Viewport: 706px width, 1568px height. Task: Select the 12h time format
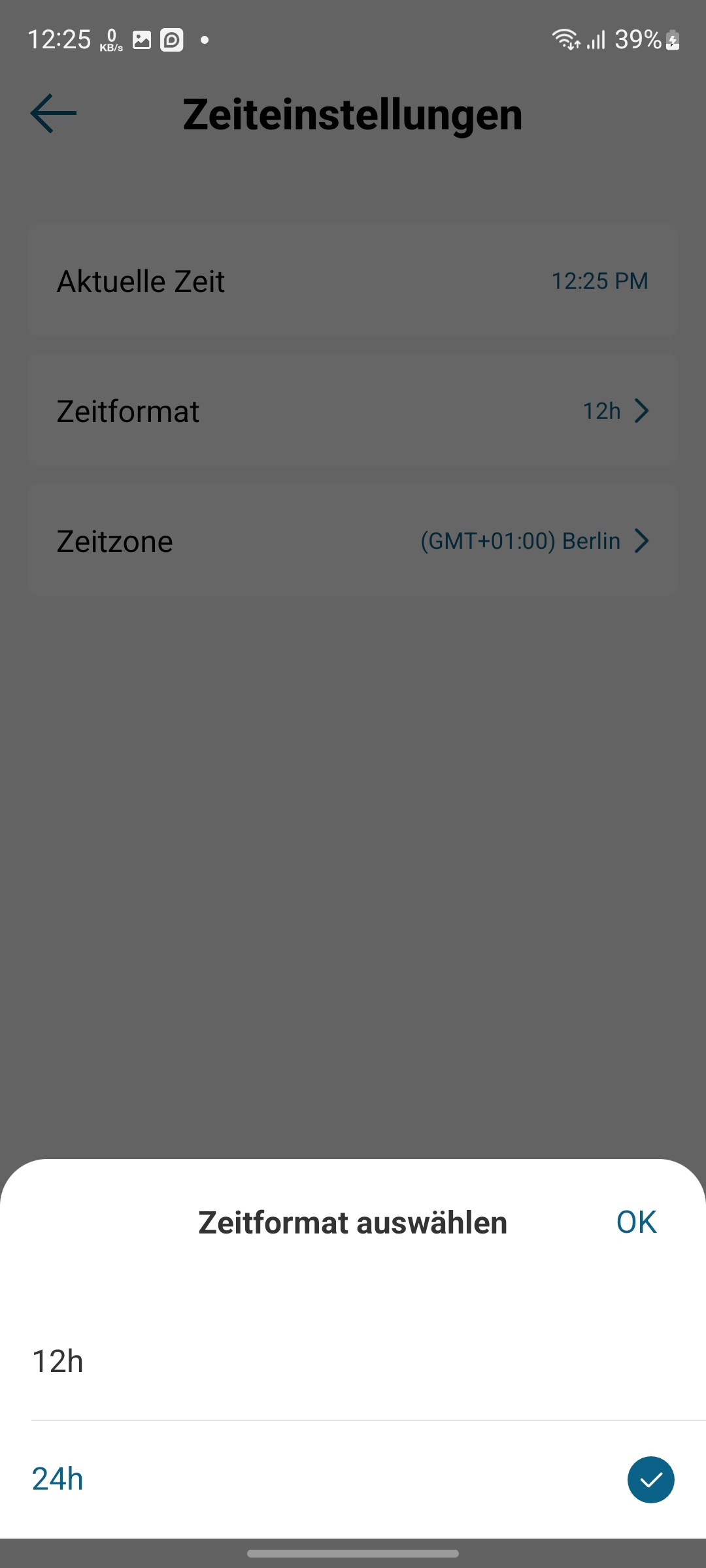[x=353, y=1362]
